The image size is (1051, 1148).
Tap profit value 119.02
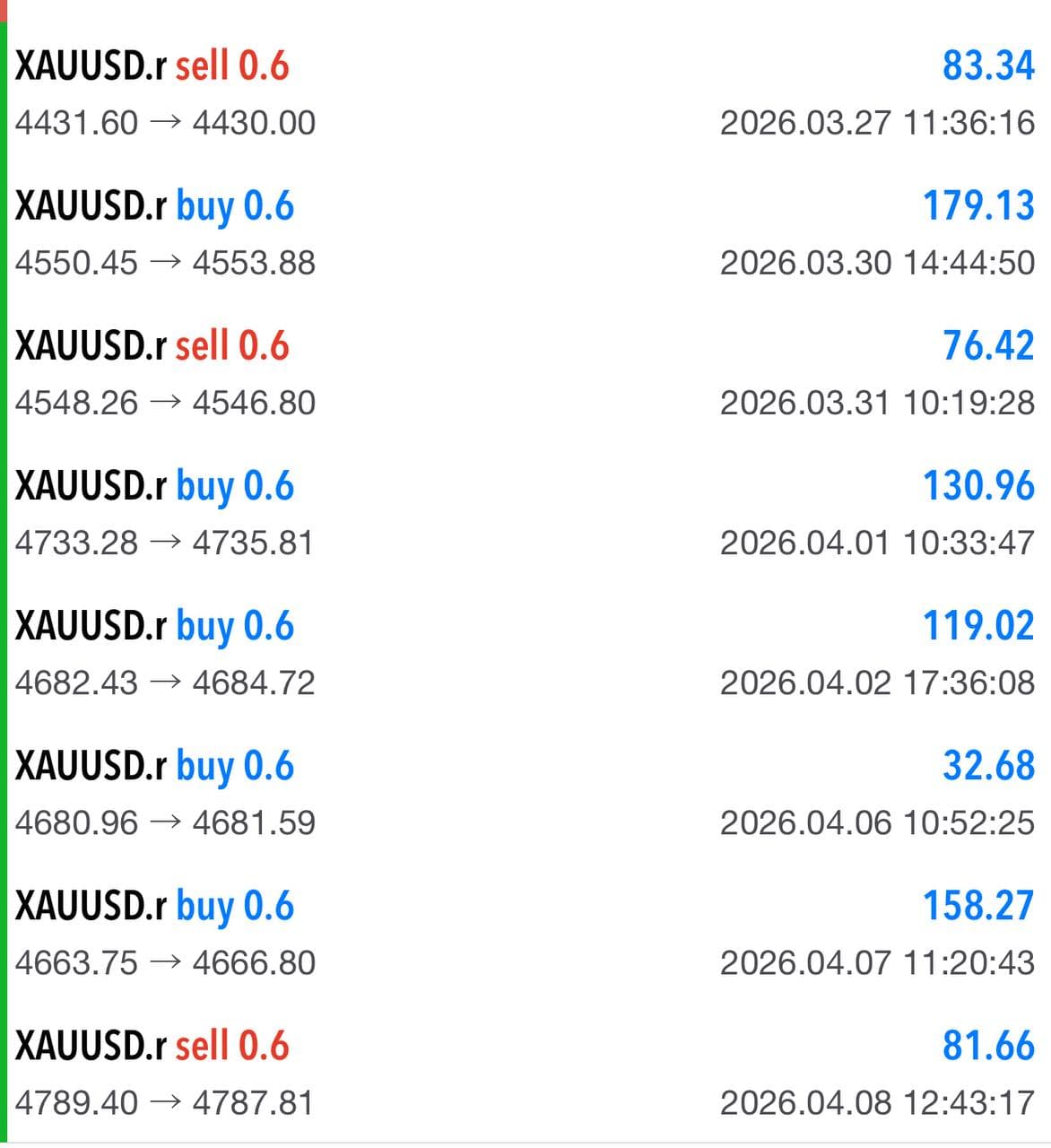pos(978,626)
